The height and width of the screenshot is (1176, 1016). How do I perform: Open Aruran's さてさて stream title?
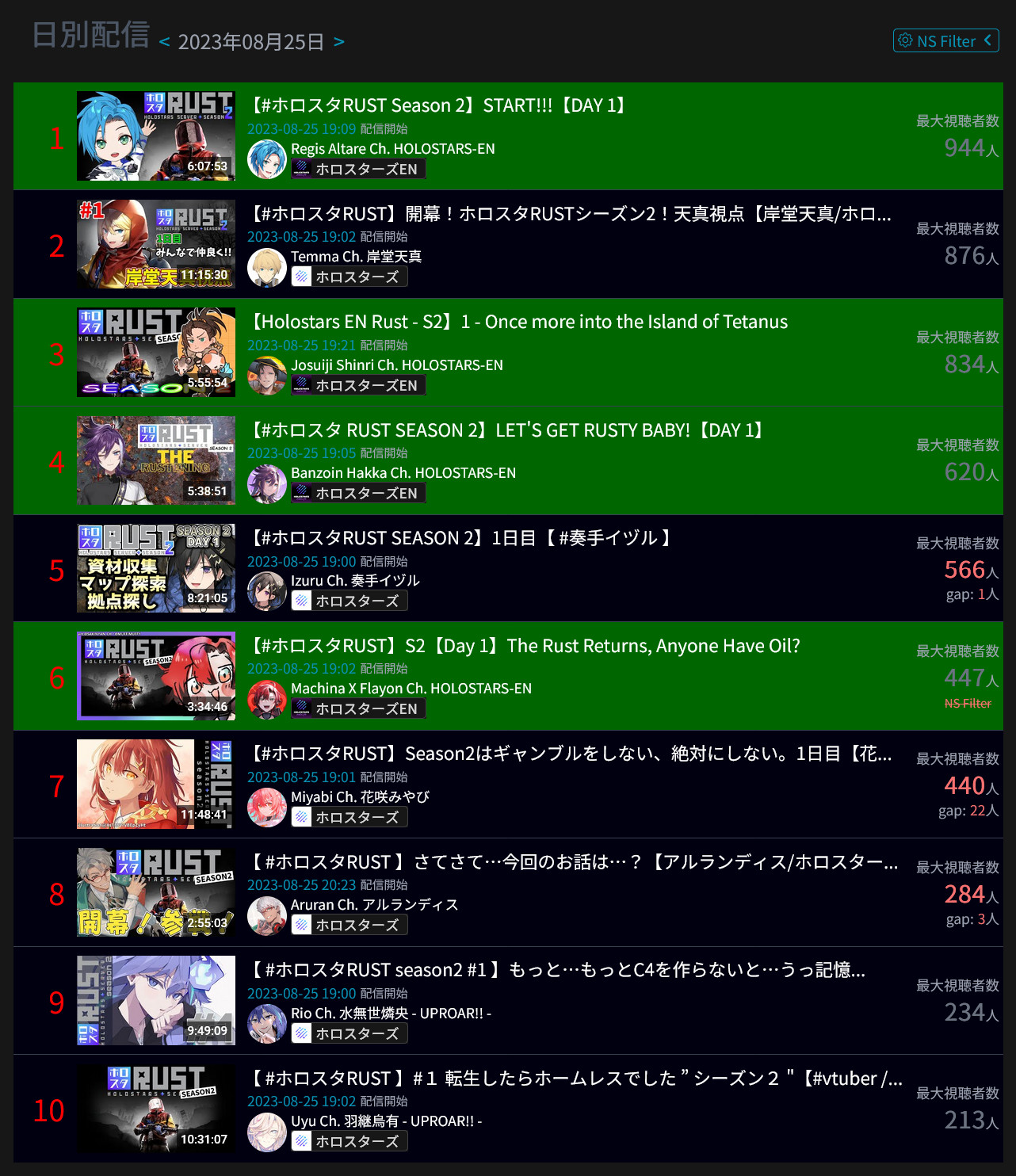tap(575, 862)
